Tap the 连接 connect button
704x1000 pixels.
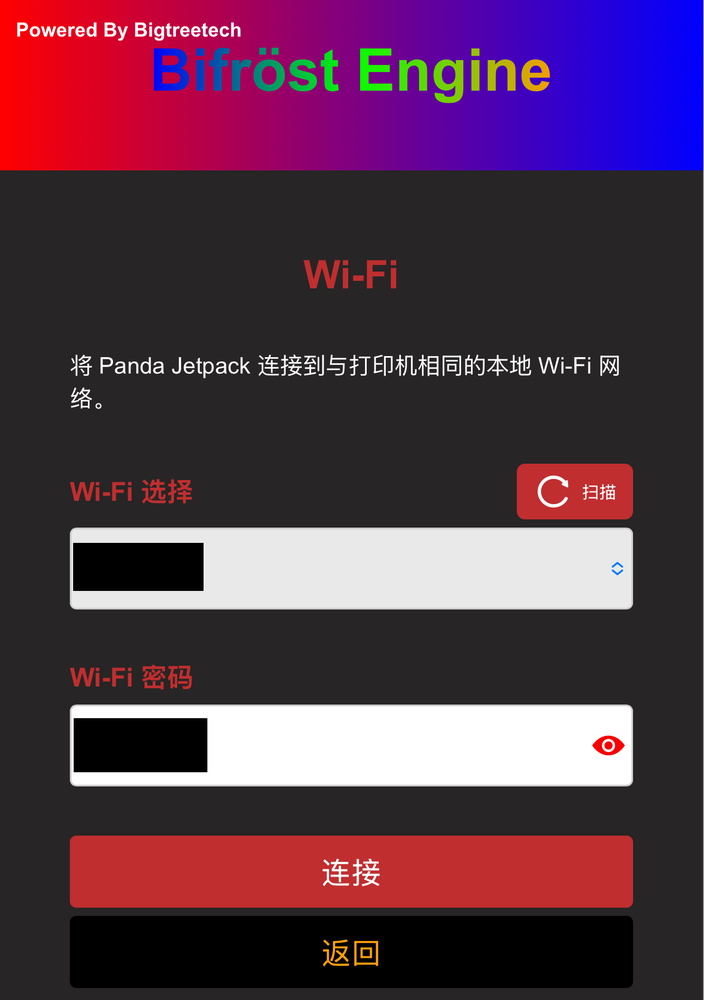[x=351, y=872]
